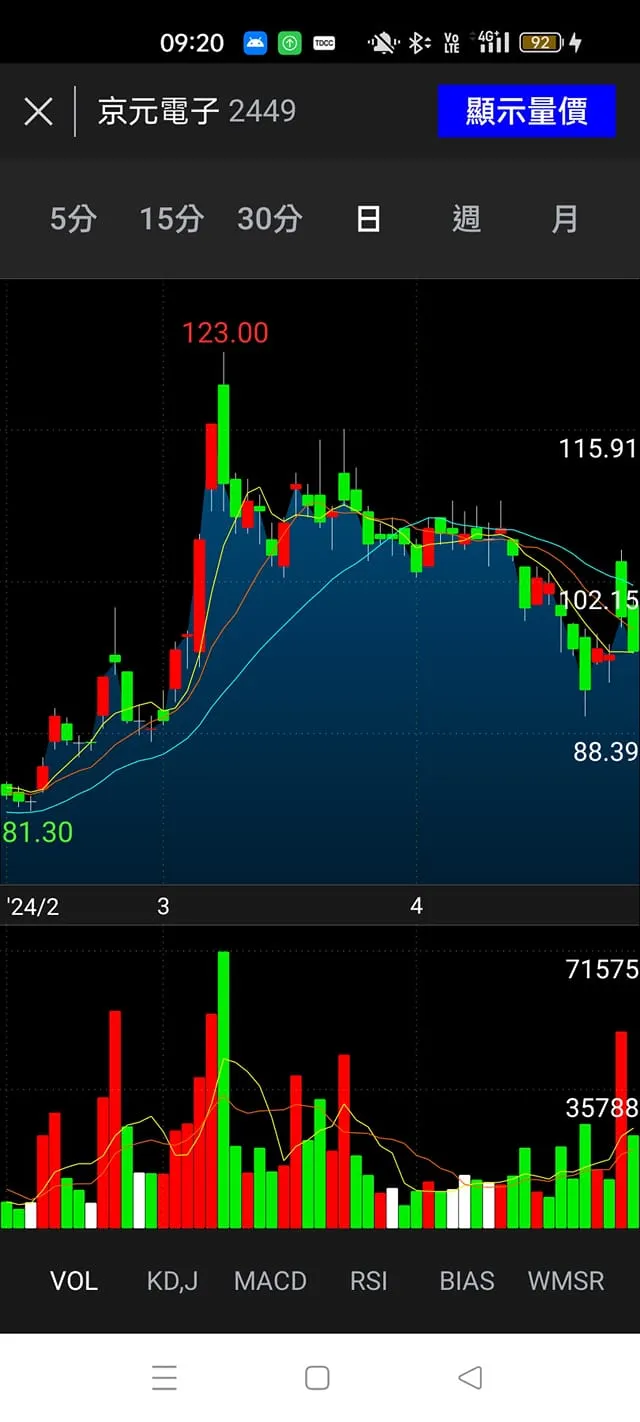640x1422 pixels.
Task: Return to the home screen
Action: click(x=317, y=1378)
